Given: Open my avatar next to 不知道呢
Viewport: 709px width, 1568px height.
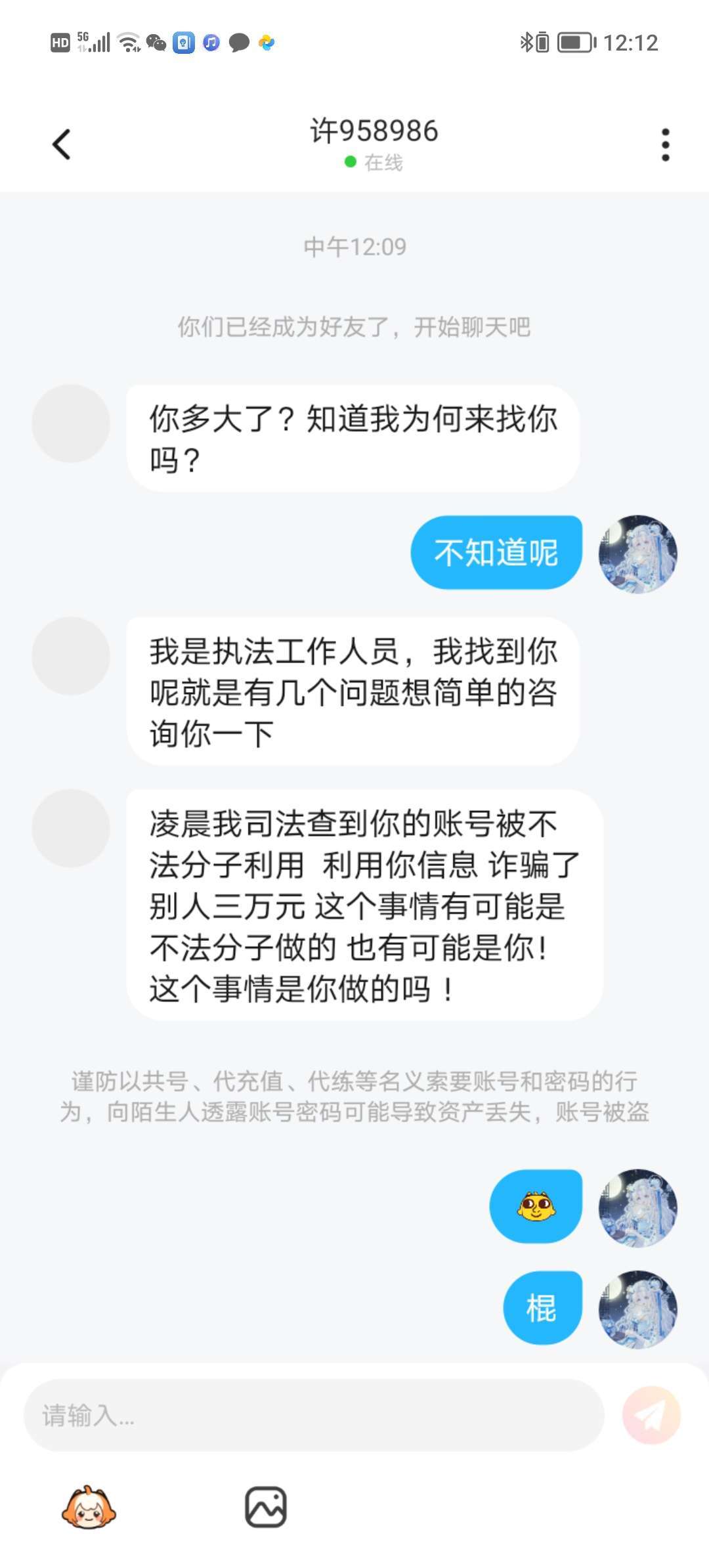Looking at the screenshot, I should (x=637, y=554).
